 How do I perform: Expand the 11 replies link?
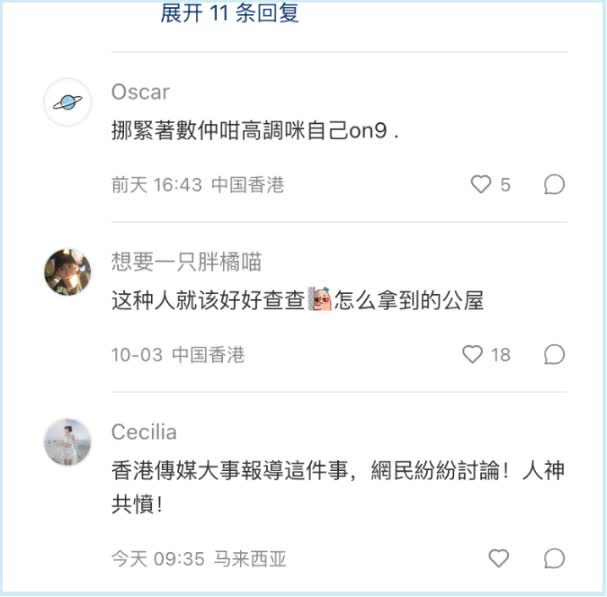(229, 14)
